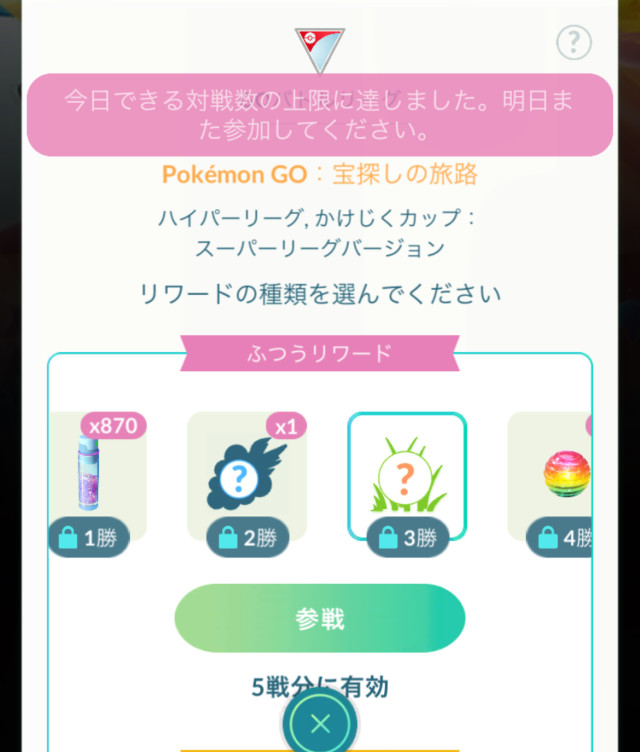Tap the 参戦 battle button

(320, 619)
